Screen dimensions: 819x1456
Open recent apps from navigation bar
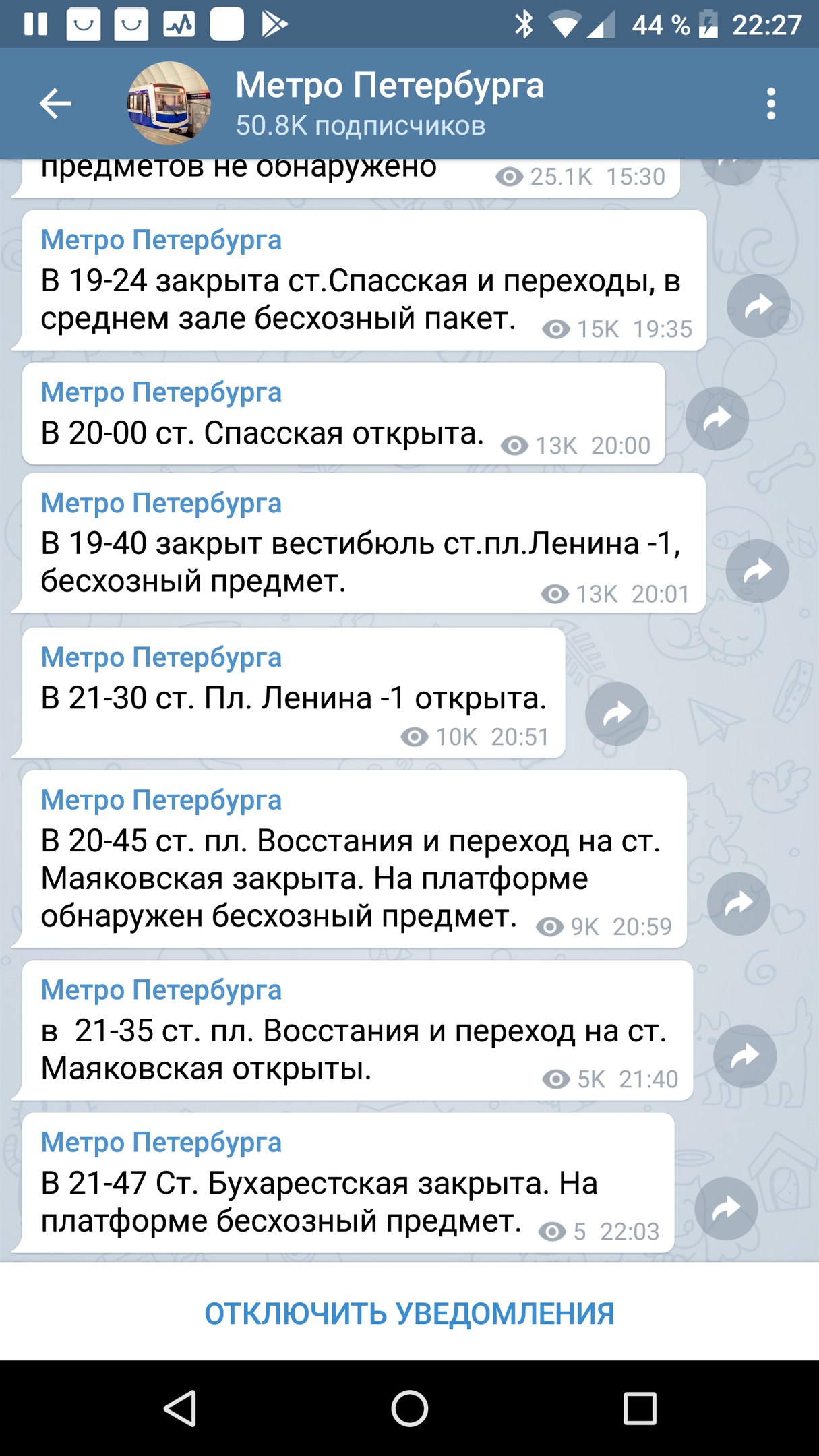[640, 1408]
